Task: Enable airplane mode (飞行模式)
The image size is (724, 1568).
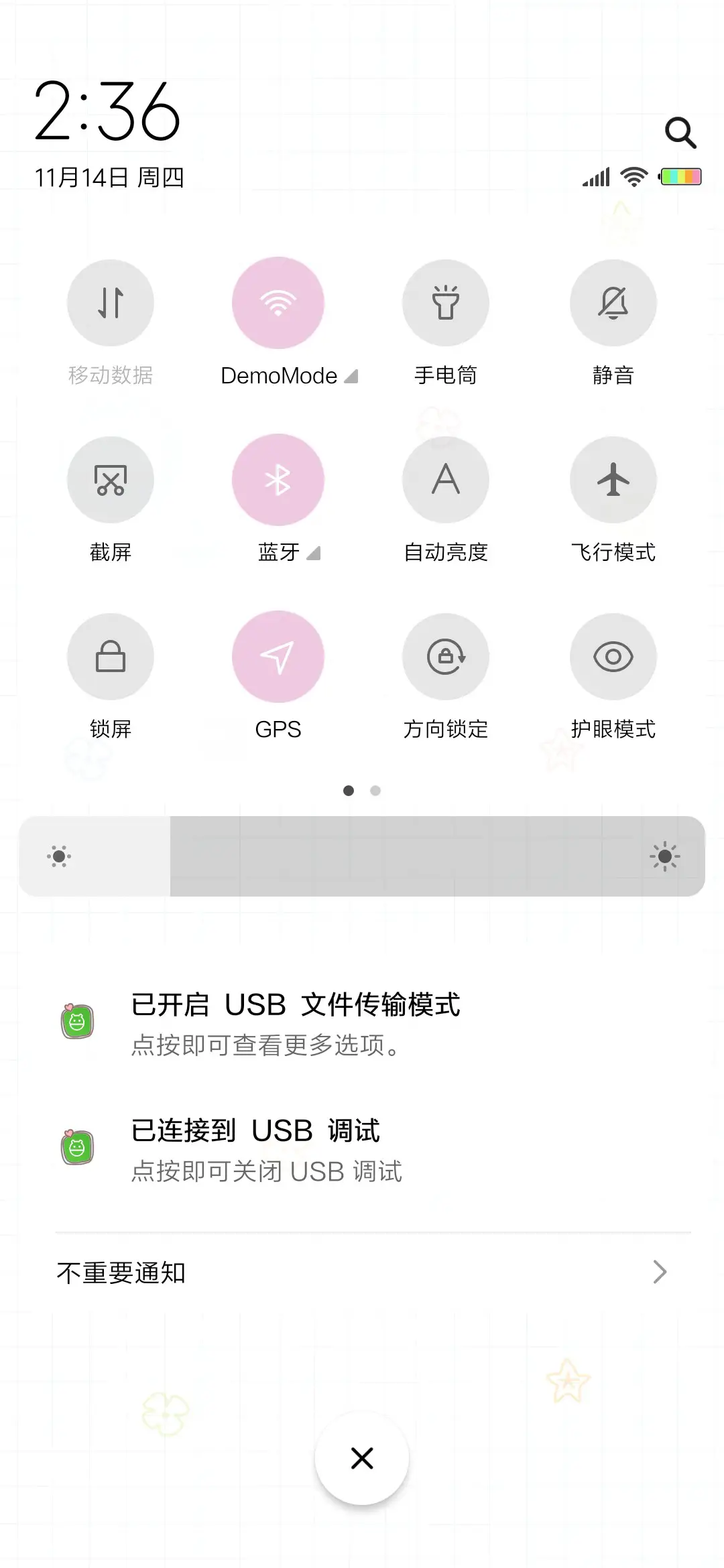Action: [x=613, y=480]
